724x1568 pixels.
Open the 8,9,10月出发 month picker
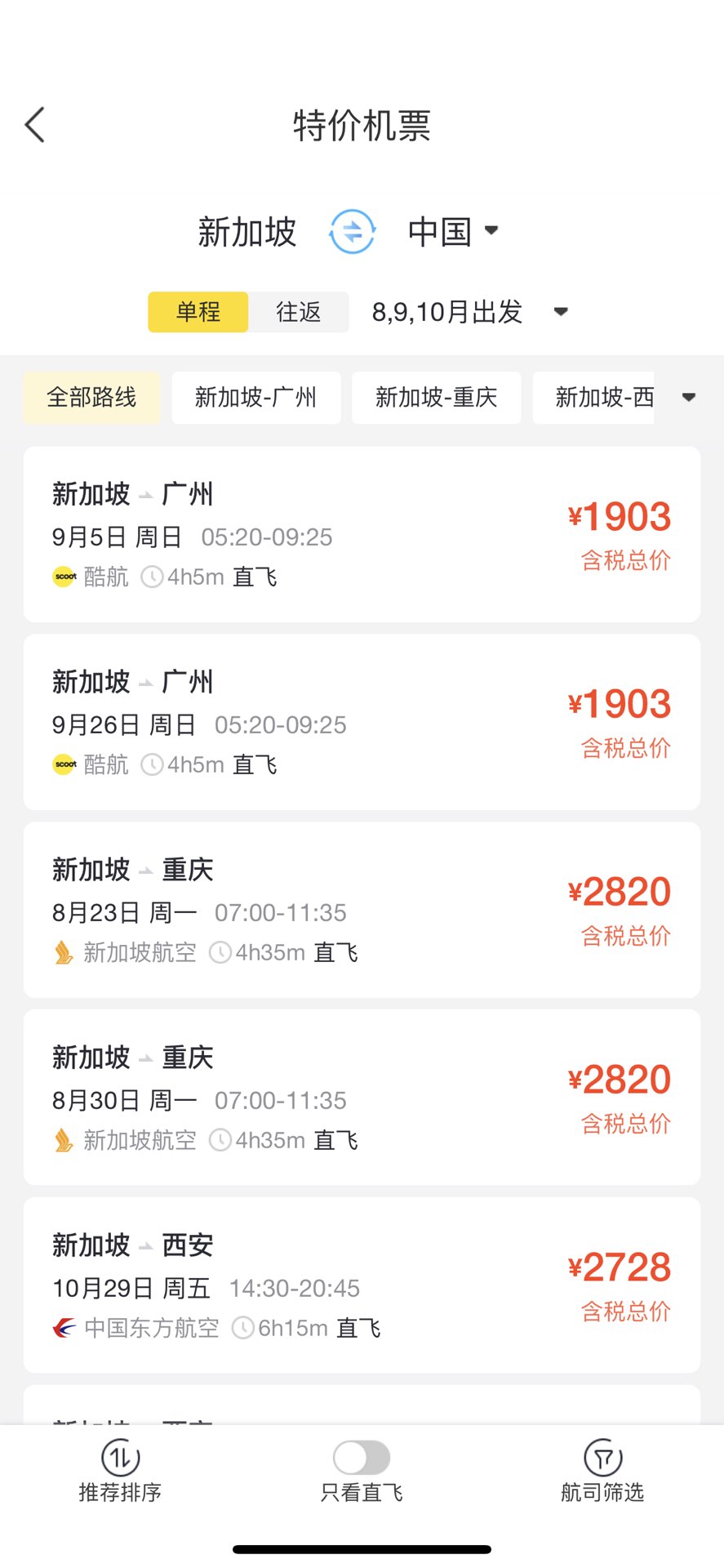click(x=469, y=312)
